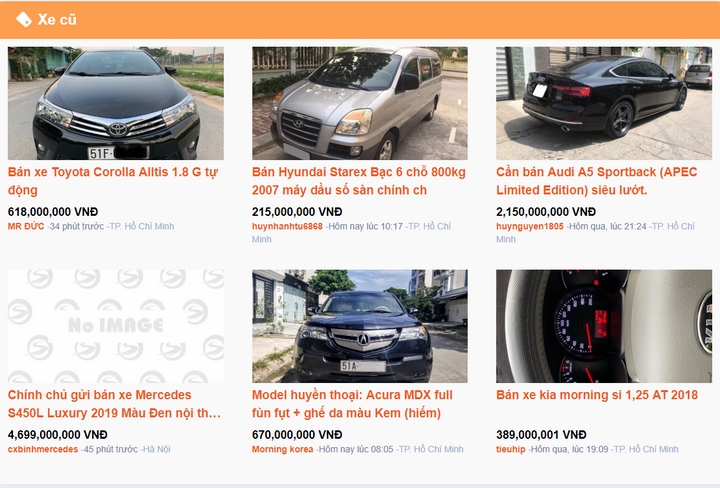Open seller cxbinhmercedes's profile

[42, 450]
